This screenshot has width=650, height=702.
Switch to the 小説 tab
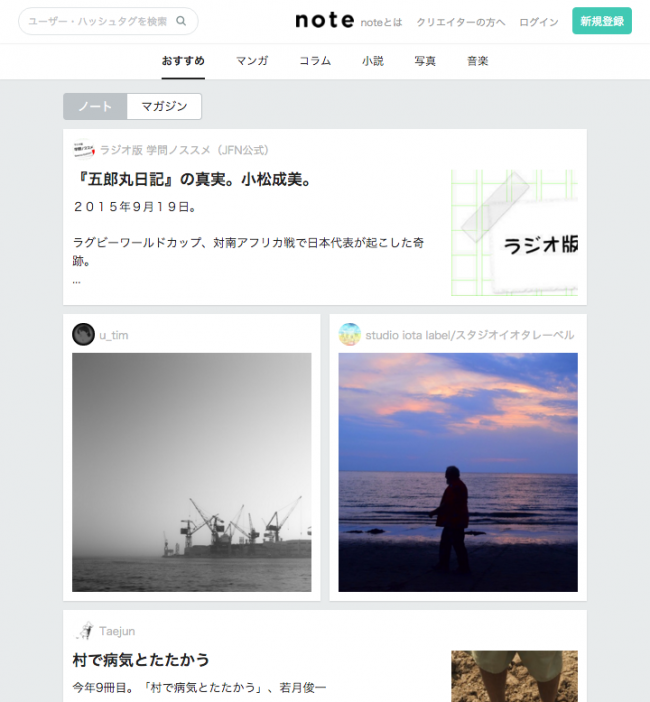click(373, 61)
